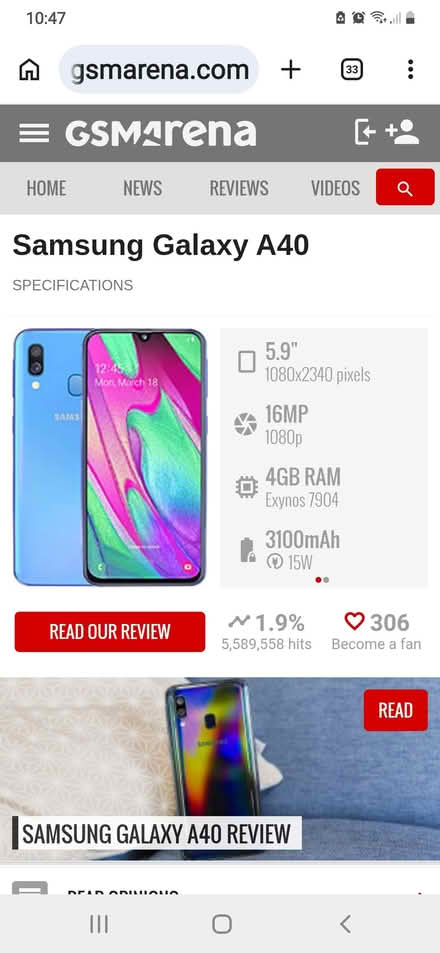Image resolution: width=440 pixels, height=953 pixels.
Task: Open the Videos section
Action: [335, 188]
